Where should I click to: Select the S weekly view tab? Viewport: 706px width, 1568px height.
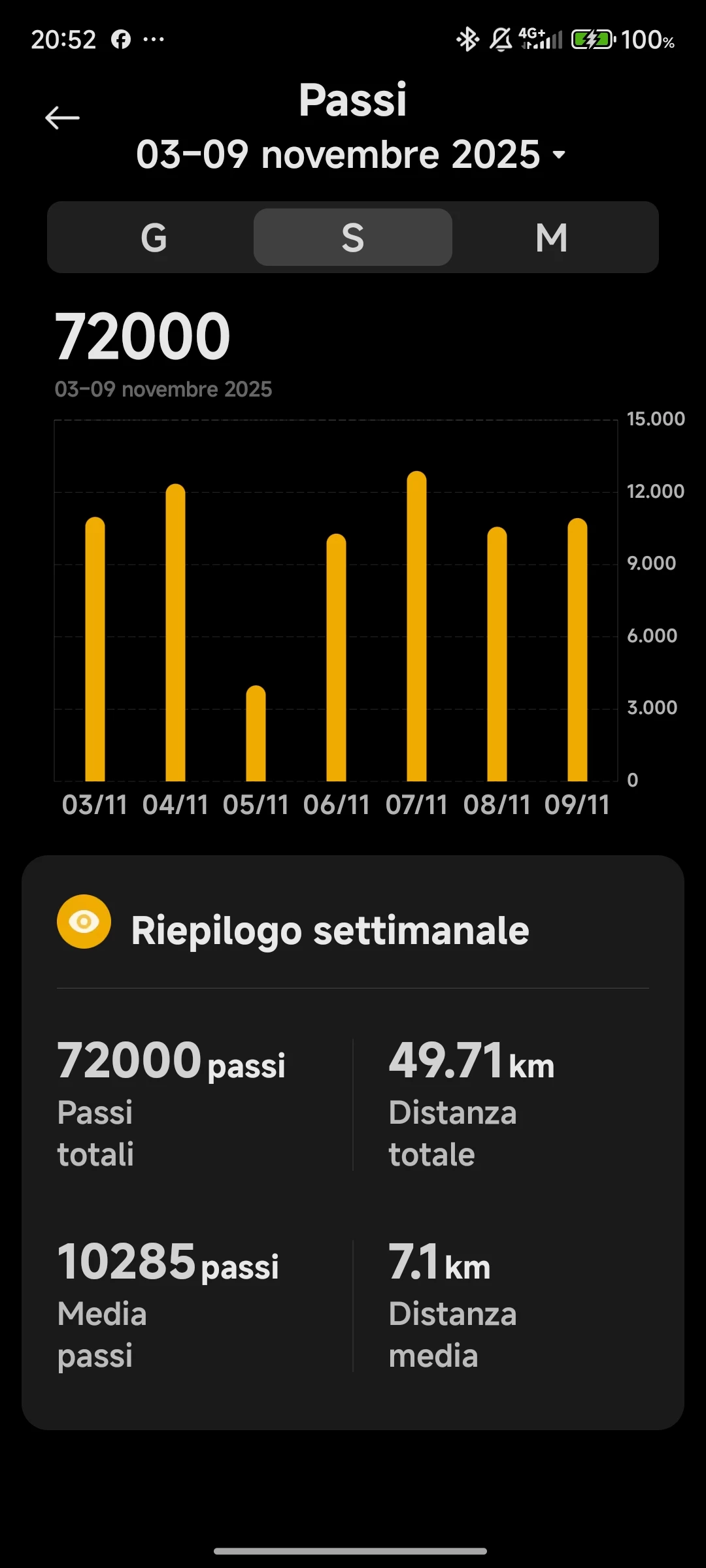point(353,237)
